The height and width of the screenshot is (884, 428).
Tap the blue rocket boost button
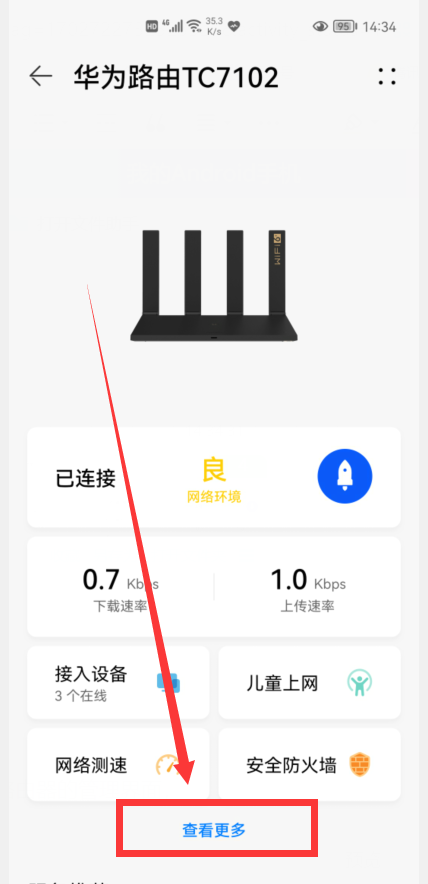click(345, 476)
